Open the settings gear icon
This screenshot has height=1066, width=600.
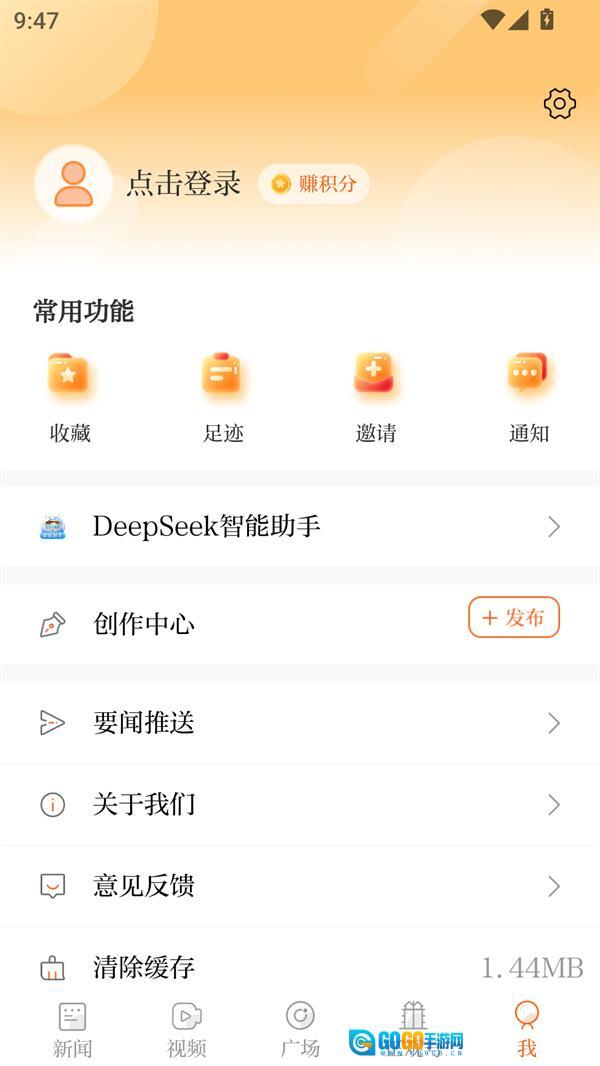tap(559, 104)
